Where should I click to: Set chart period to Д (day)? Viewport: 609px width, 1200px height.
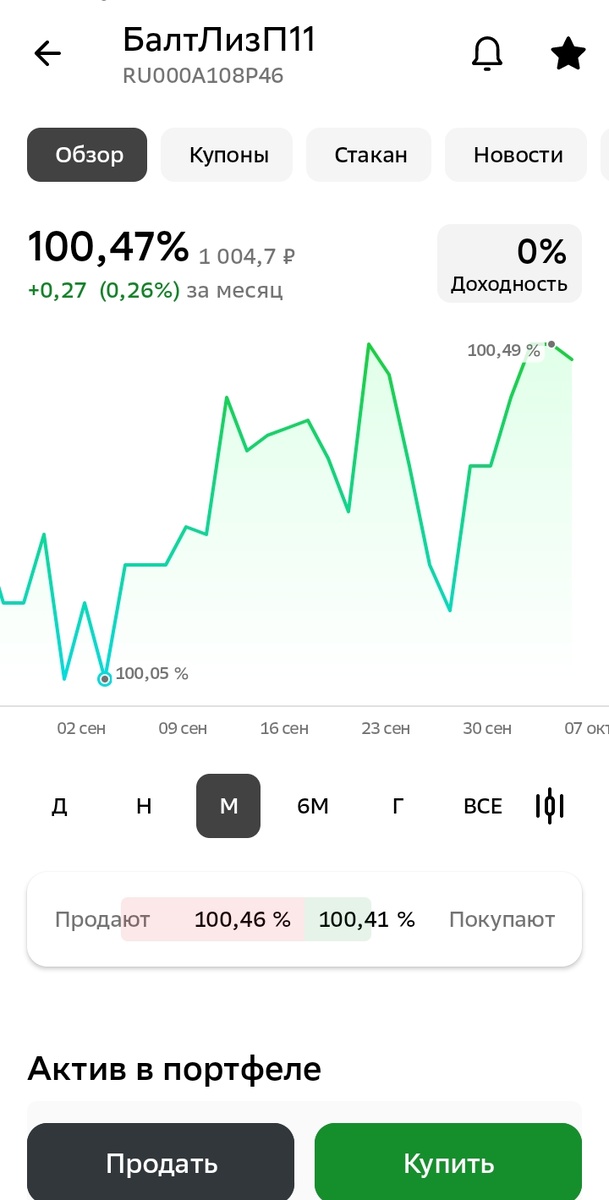click(59, 806)
